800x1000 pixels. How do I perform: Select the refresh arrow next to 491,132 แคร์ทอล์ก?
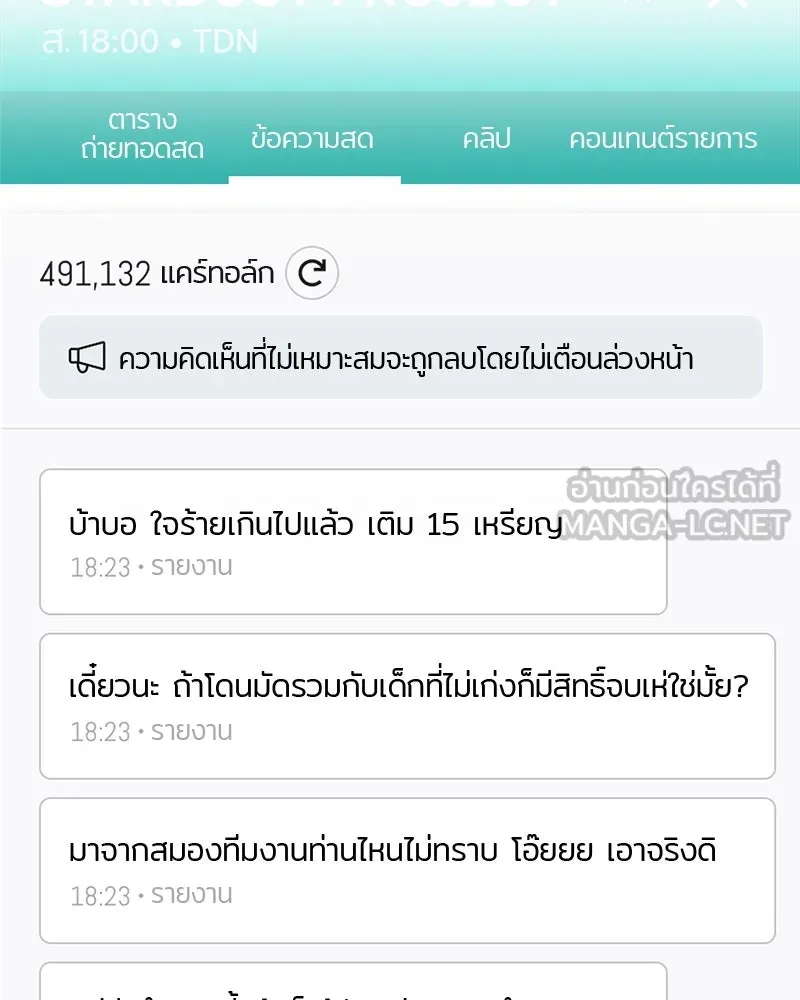click(312, 272)
